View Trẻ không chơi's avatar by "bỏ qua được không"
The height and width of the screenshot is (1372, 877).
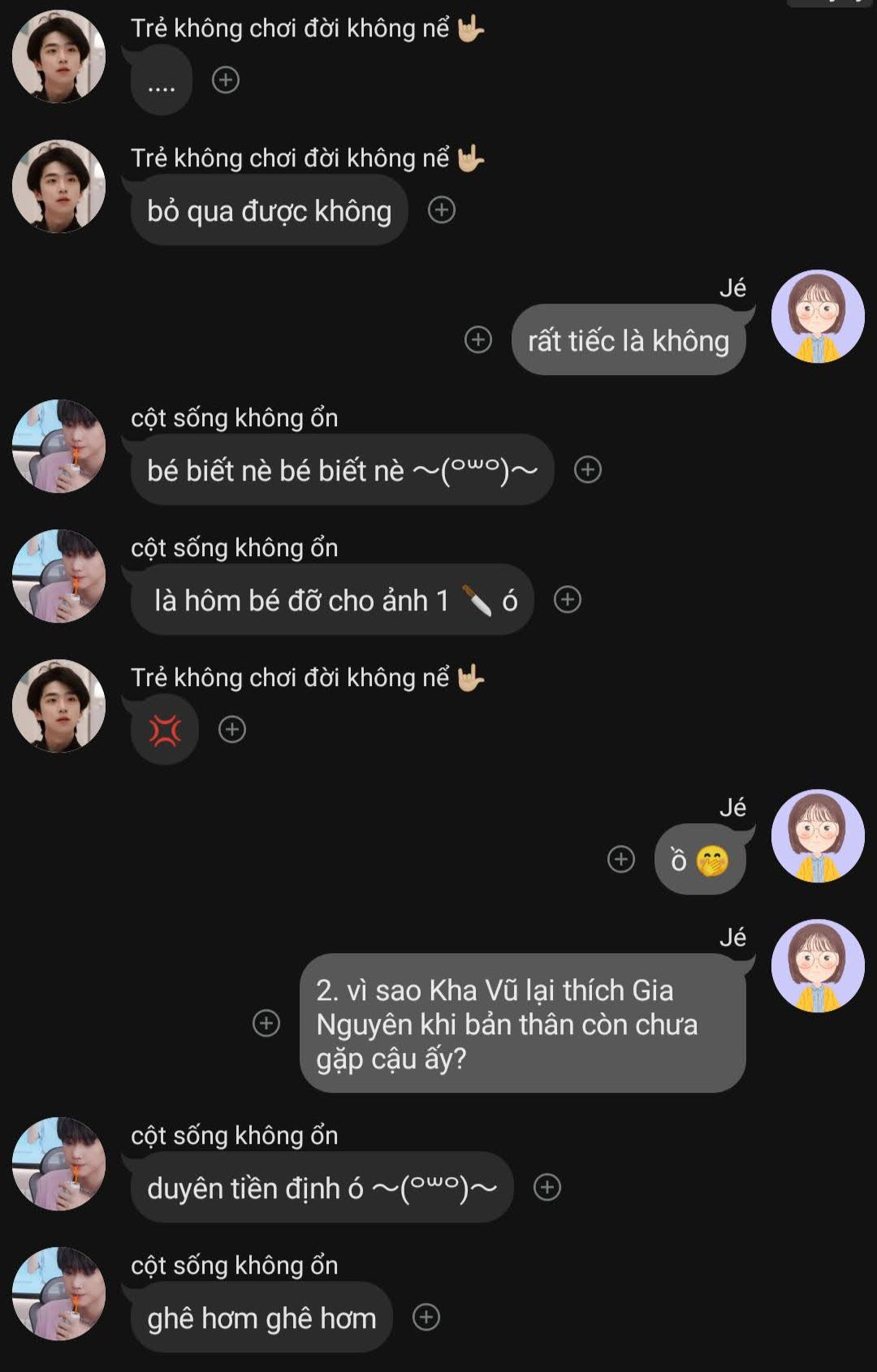(58, 187)
